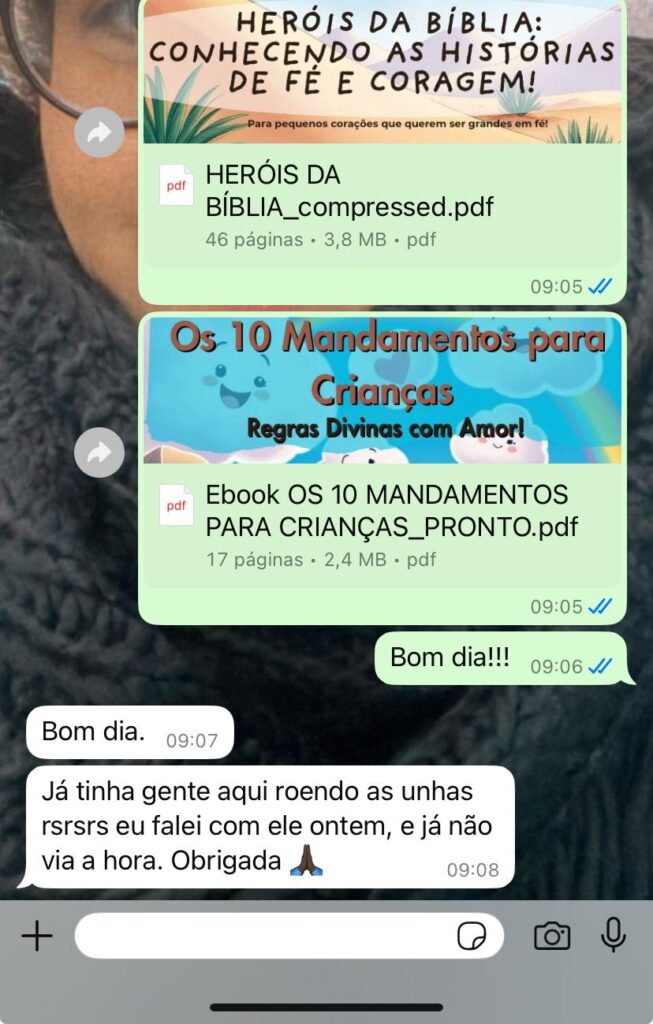The width and height of the screenshot is (653, 1024).
Task: Forward the 10 Mandamentos ebook message
Action: 99,453
